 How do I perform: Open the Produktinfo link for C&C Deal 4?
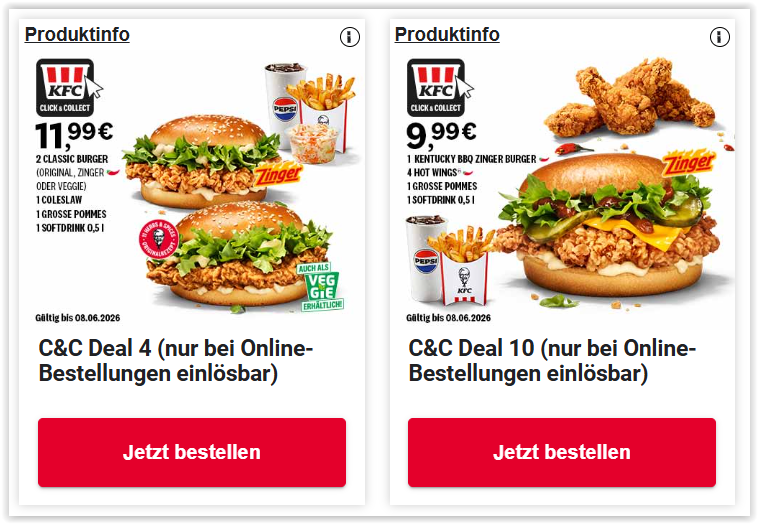[x=77, y=34]
